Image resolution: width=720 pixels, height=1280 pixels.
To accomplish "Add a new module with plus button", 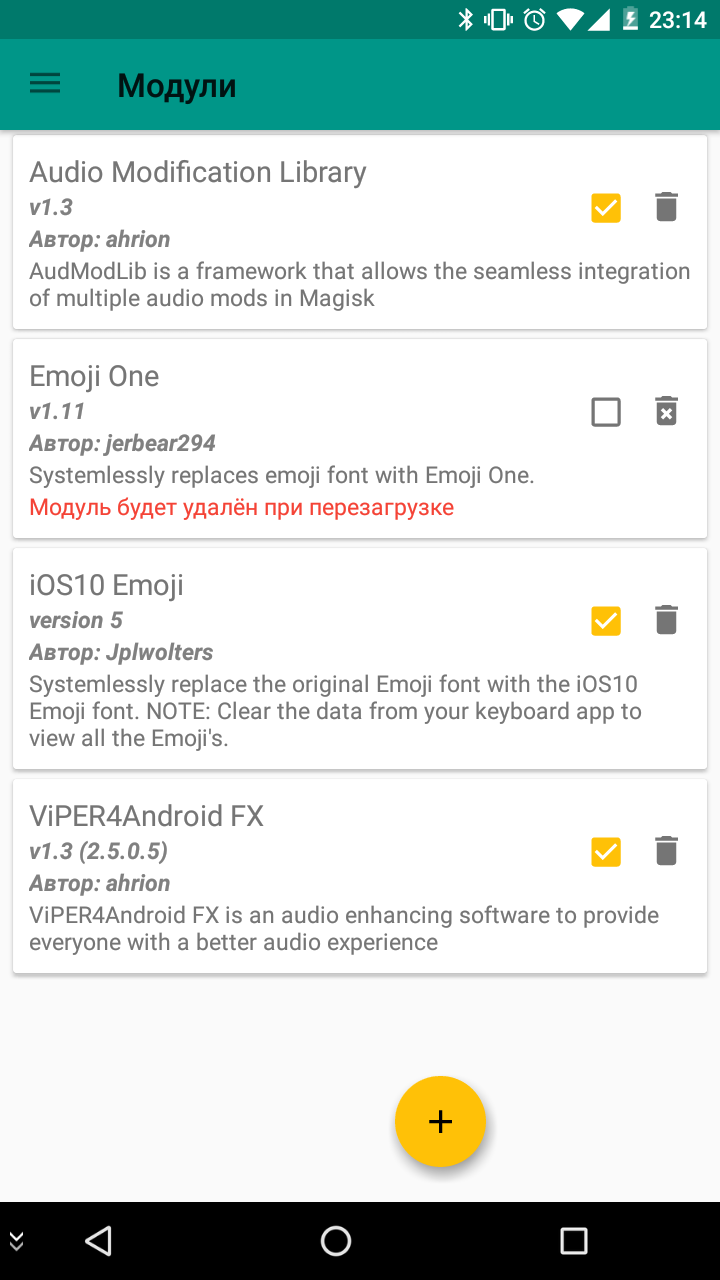I will click(x=440, y=1121).
